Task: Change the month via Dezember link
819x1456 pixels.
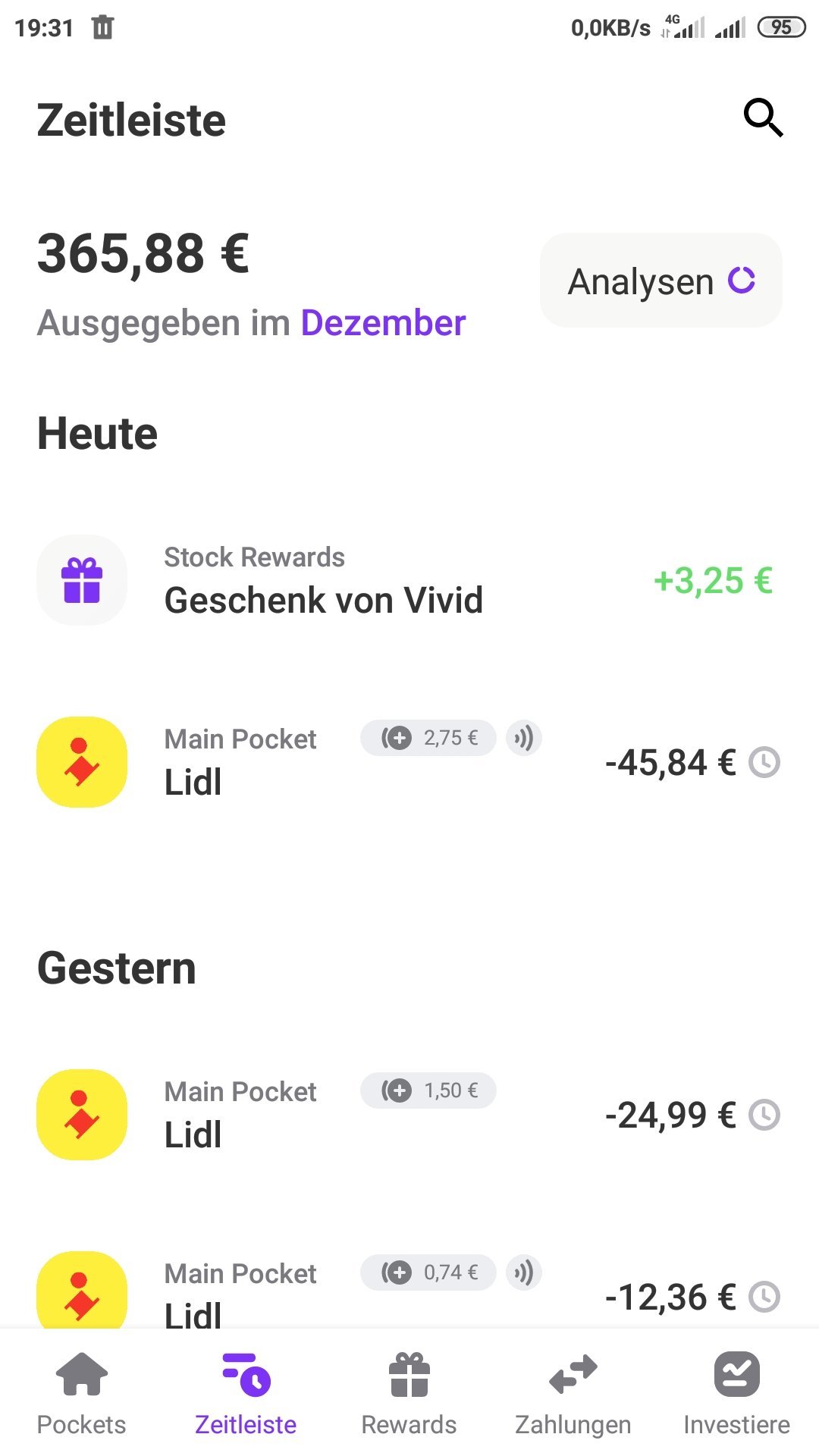Action: pos(383,323)
